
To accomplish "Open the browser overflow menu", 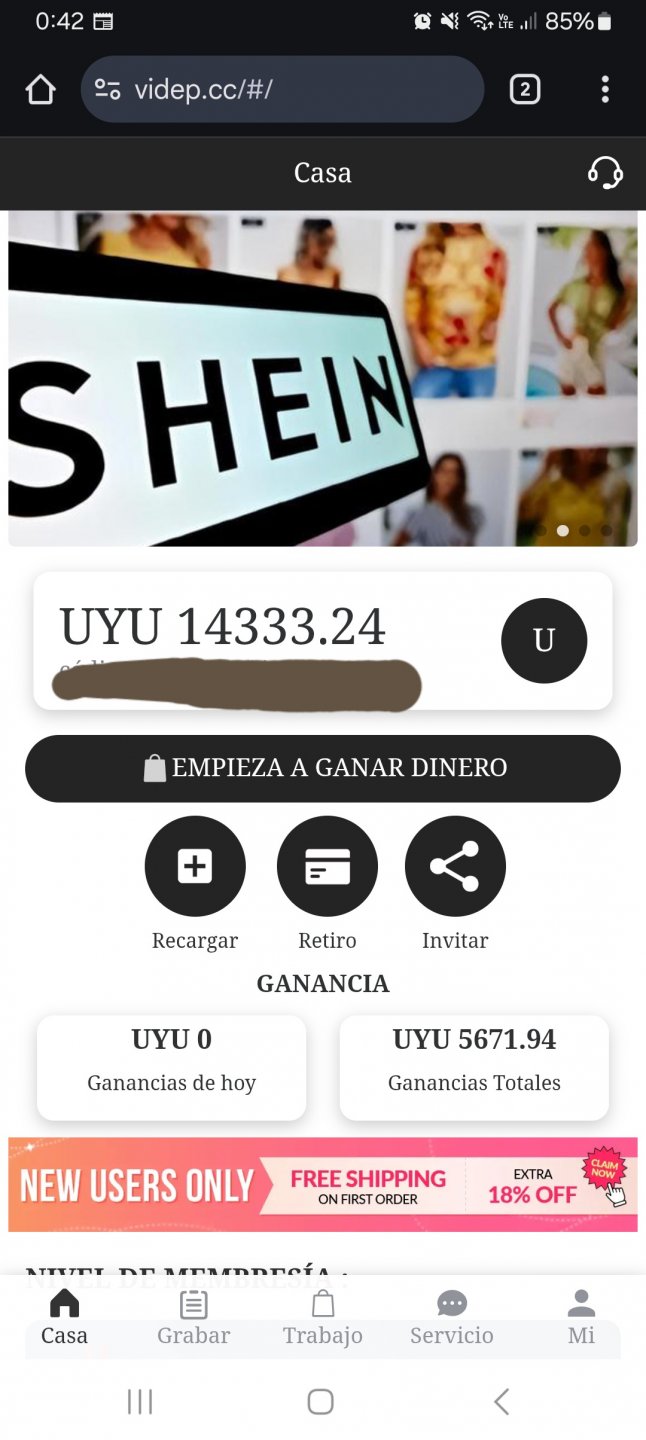I will (605, 90).
